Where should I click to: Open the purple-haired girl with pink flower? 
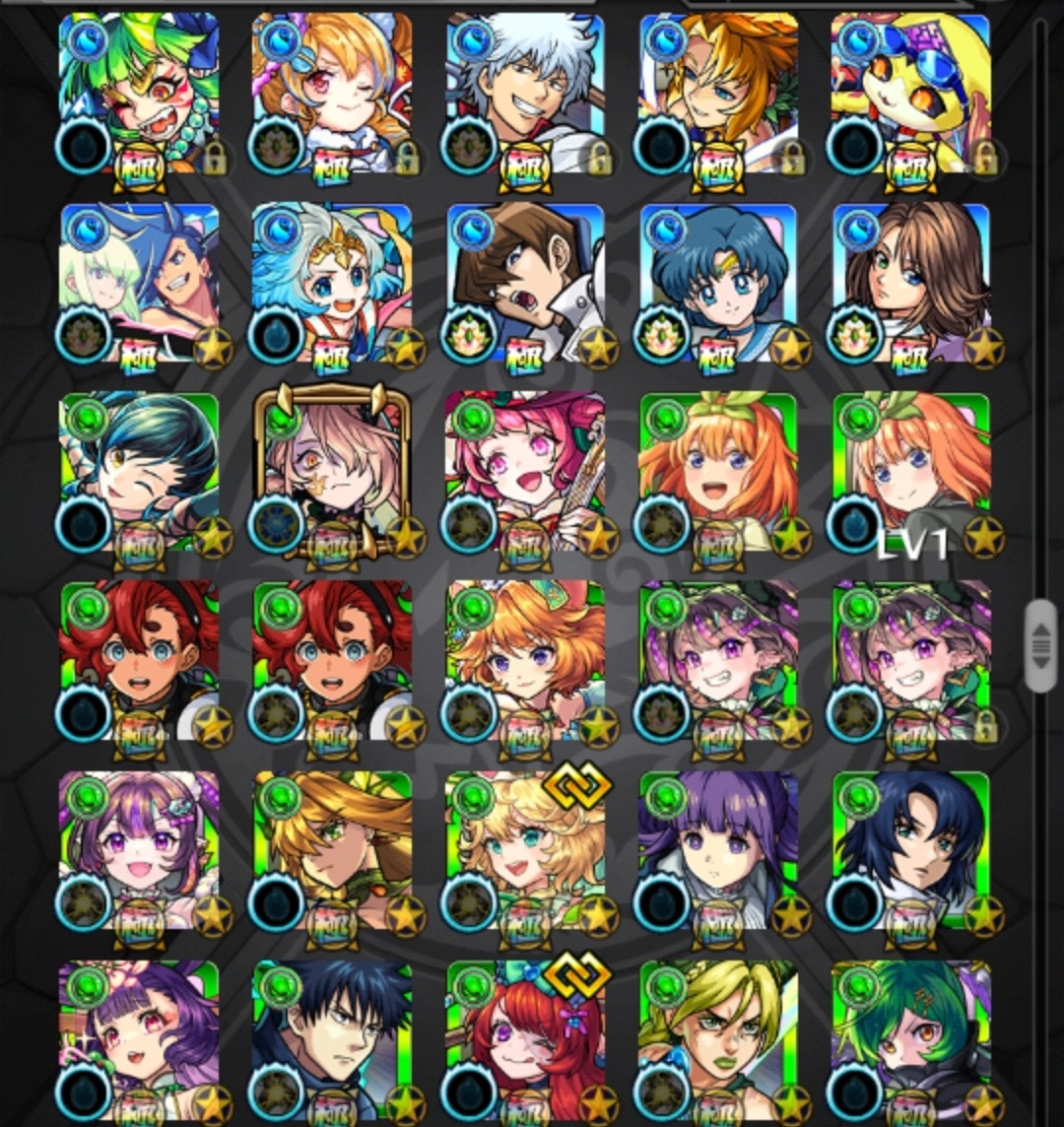[139, 1038]
